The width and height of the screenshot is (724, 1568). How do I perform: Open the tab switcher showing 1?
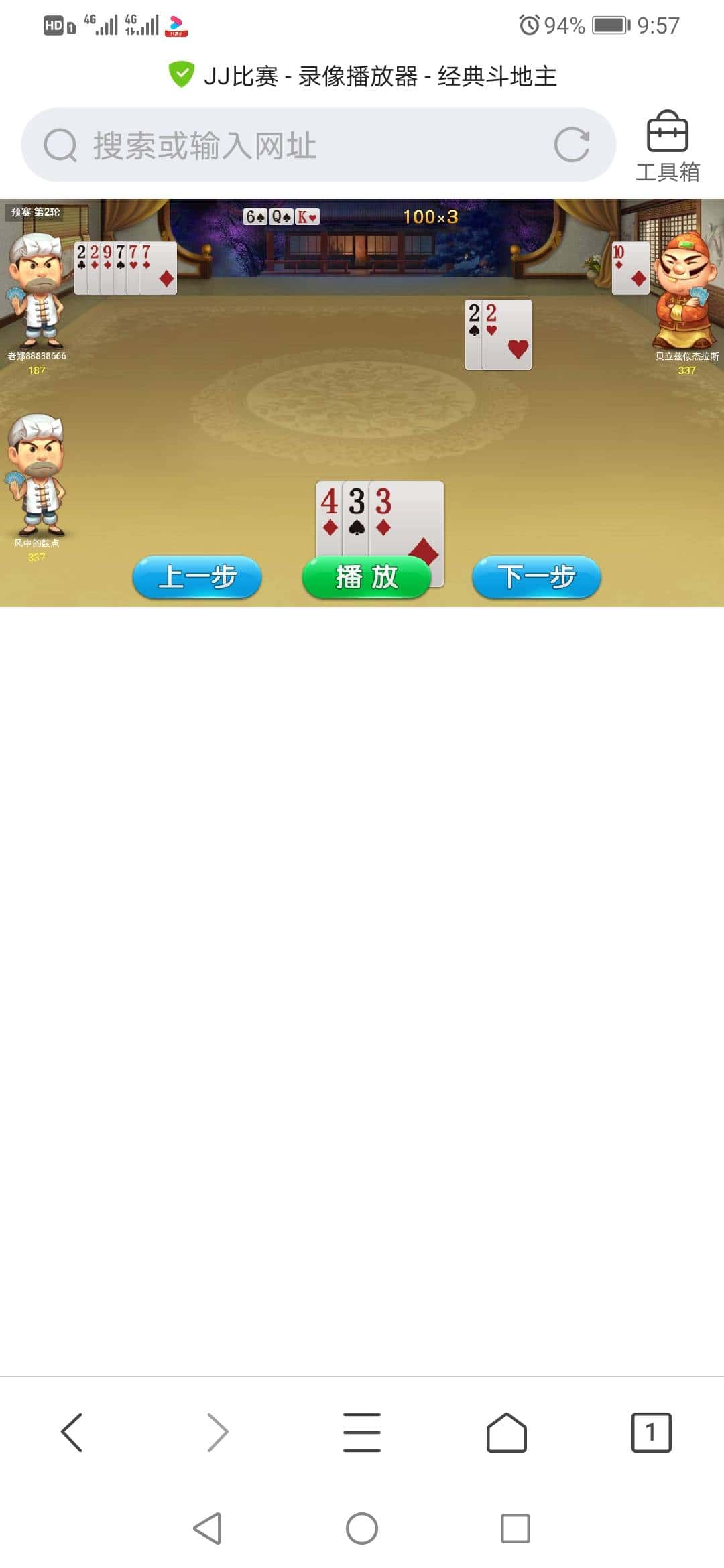(651, 1432)
